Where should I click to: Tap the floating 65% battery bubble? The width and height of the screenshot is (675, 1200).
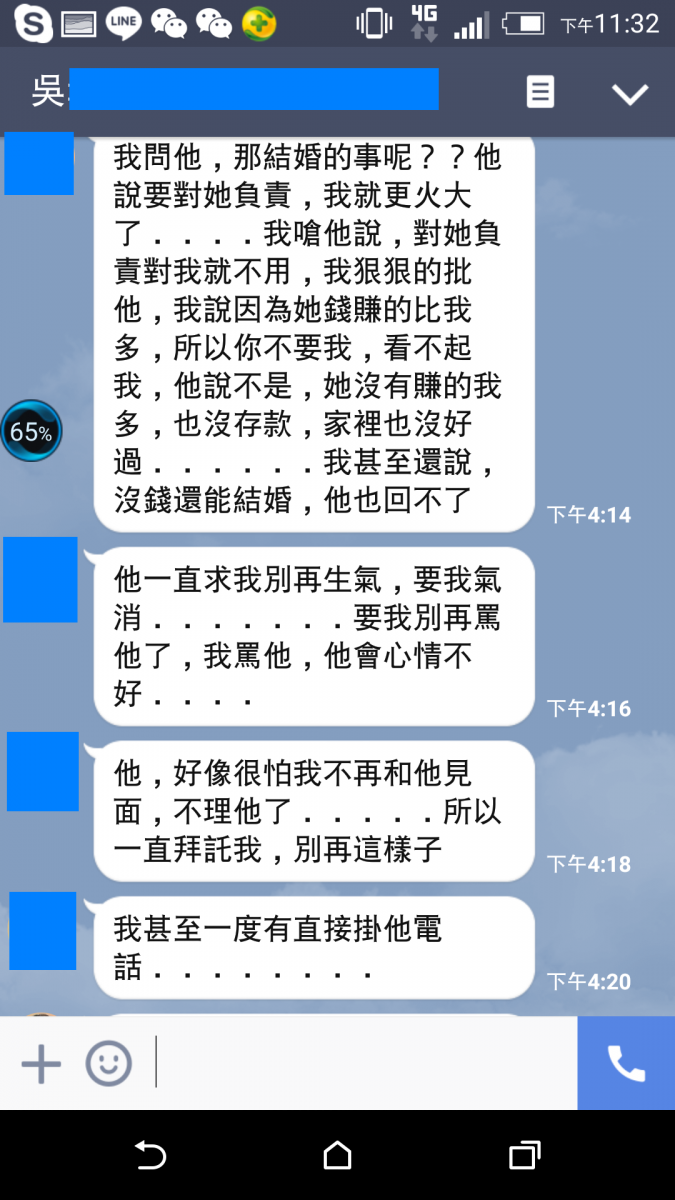coord(31,432)
